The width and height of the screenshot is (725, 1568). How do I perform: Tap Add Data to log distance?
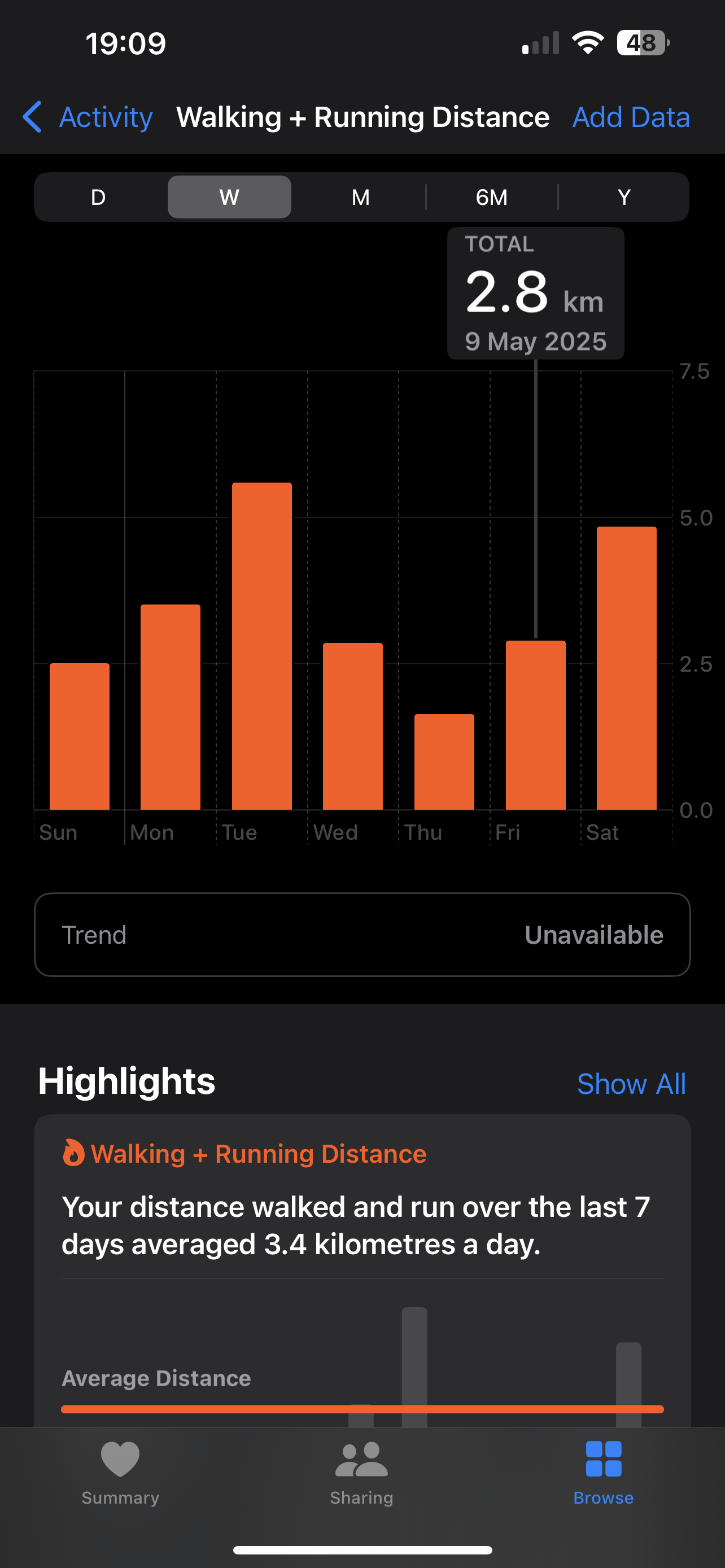tap(631, 117)
